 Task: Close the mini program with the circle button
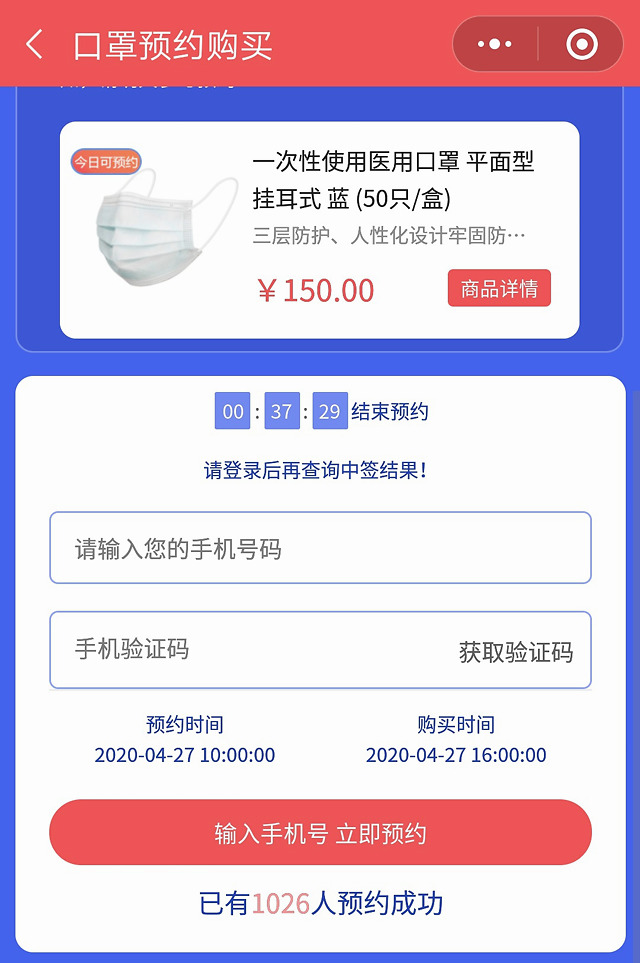click(x=581, y=45)
